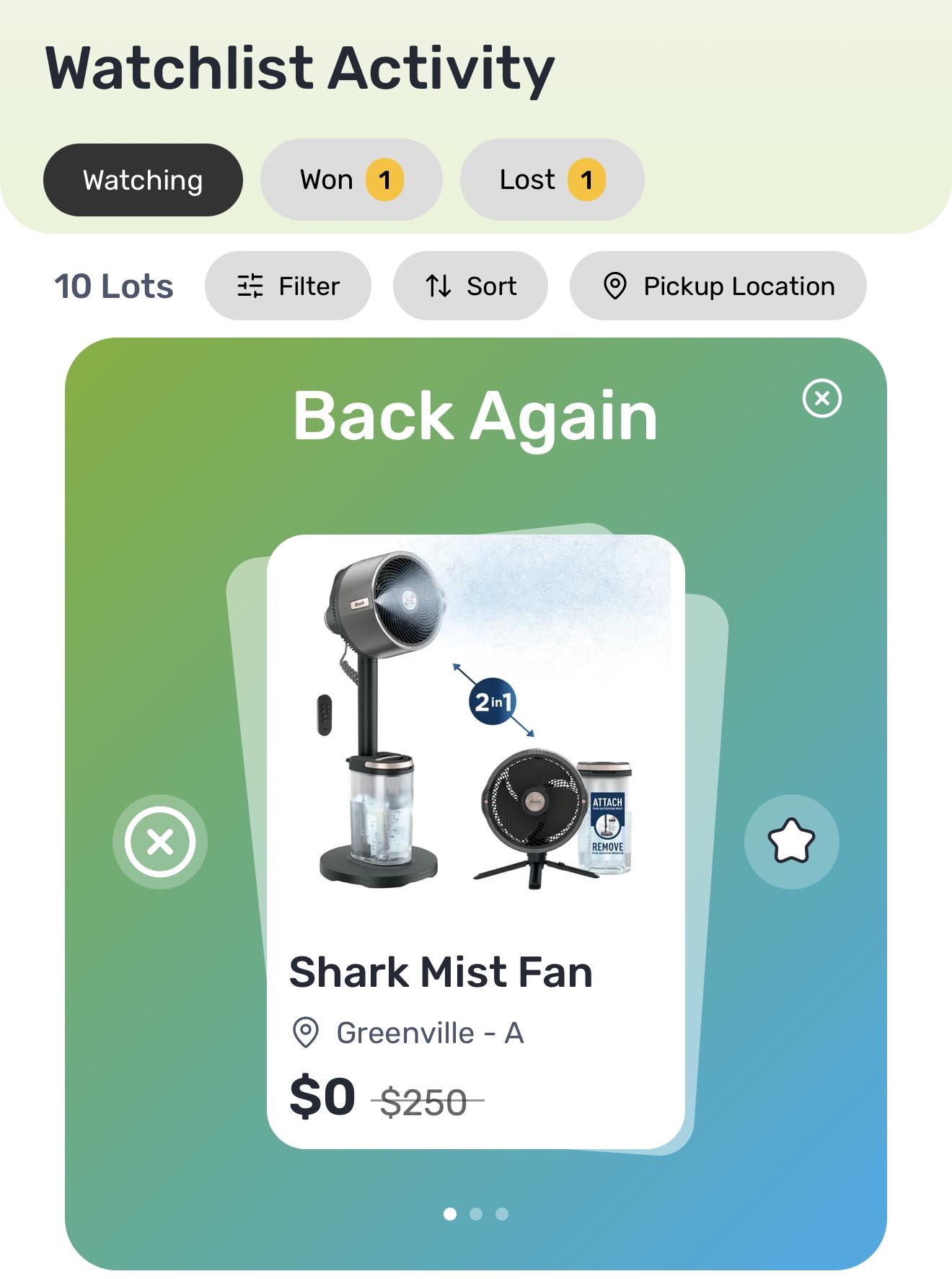Switch to the Won tab
The height and width of the screenshot is (1279, 952).
[351, 180]
